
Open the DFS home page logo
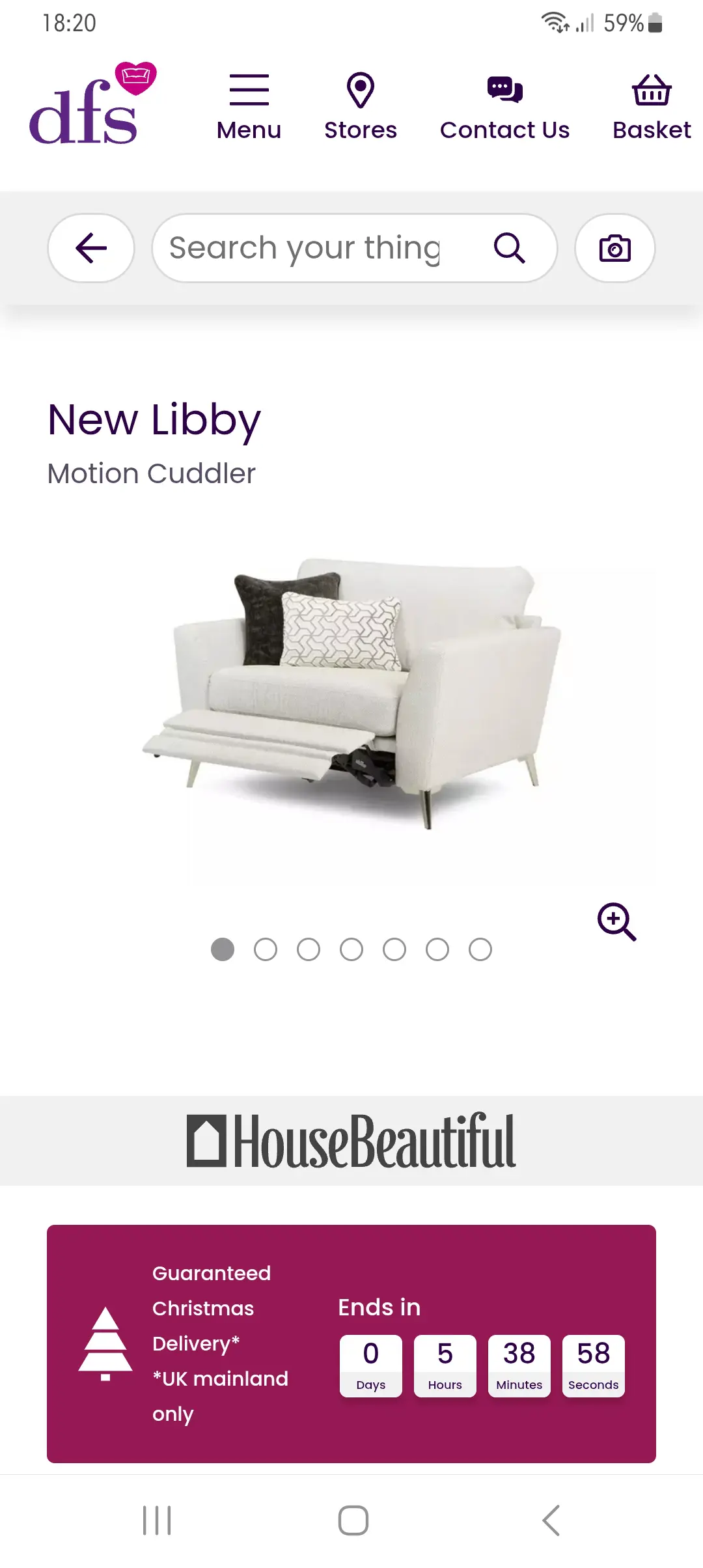coord(92,104)
